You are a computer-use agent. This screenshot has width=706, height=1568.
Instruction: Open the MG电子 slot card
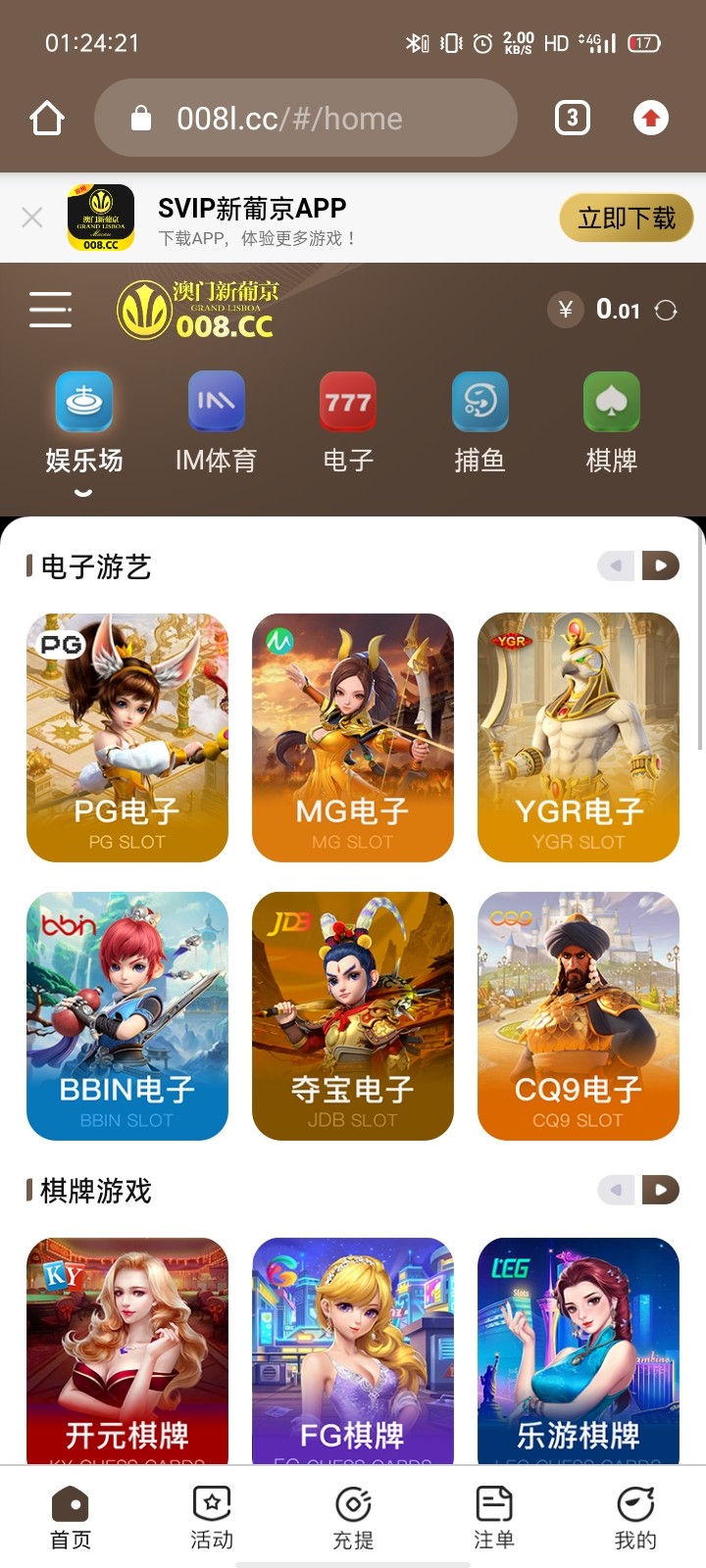(x=353, y=737)
